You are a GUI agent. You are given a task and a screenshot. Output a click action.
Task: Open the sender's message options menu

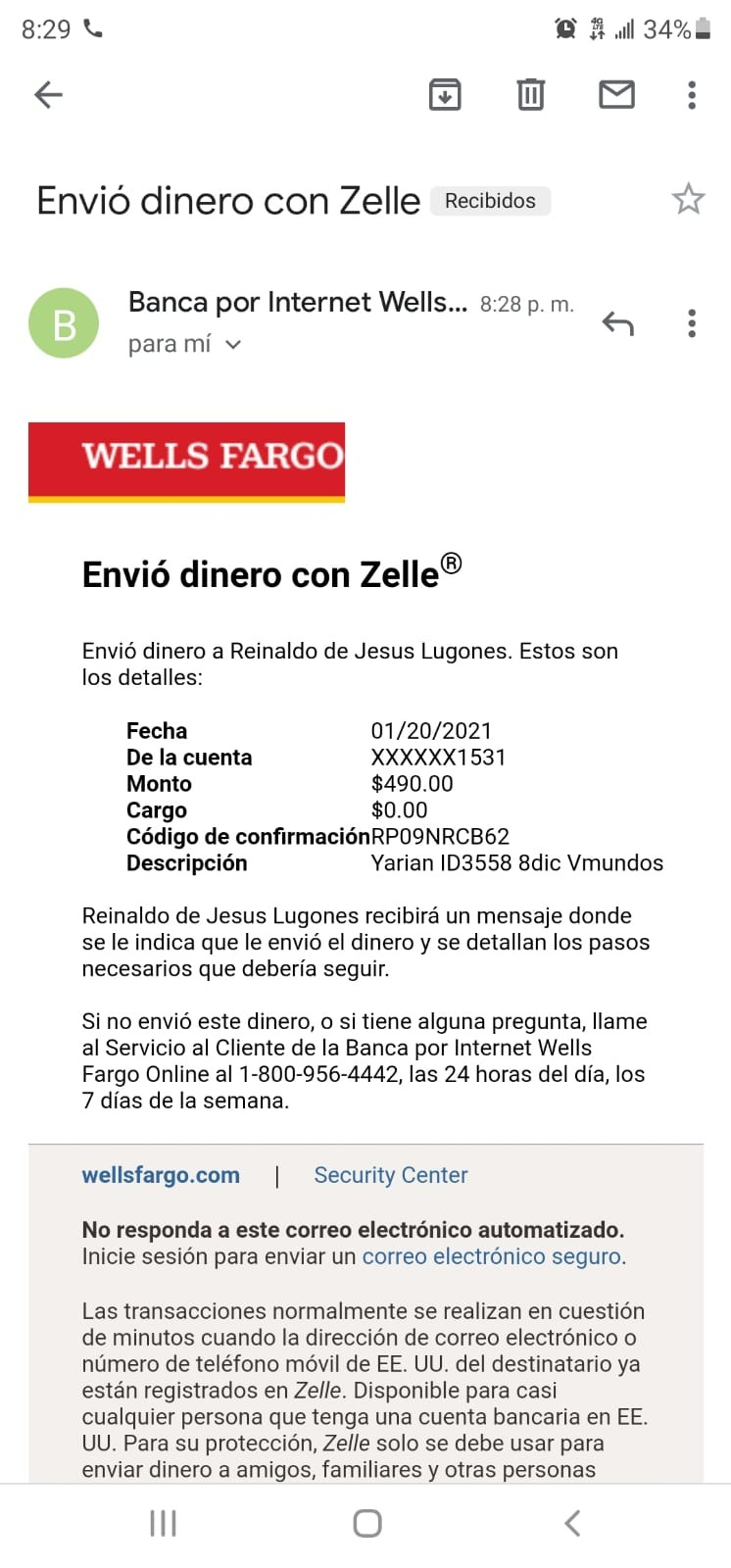pyautogui.click(x=692, y=323)
